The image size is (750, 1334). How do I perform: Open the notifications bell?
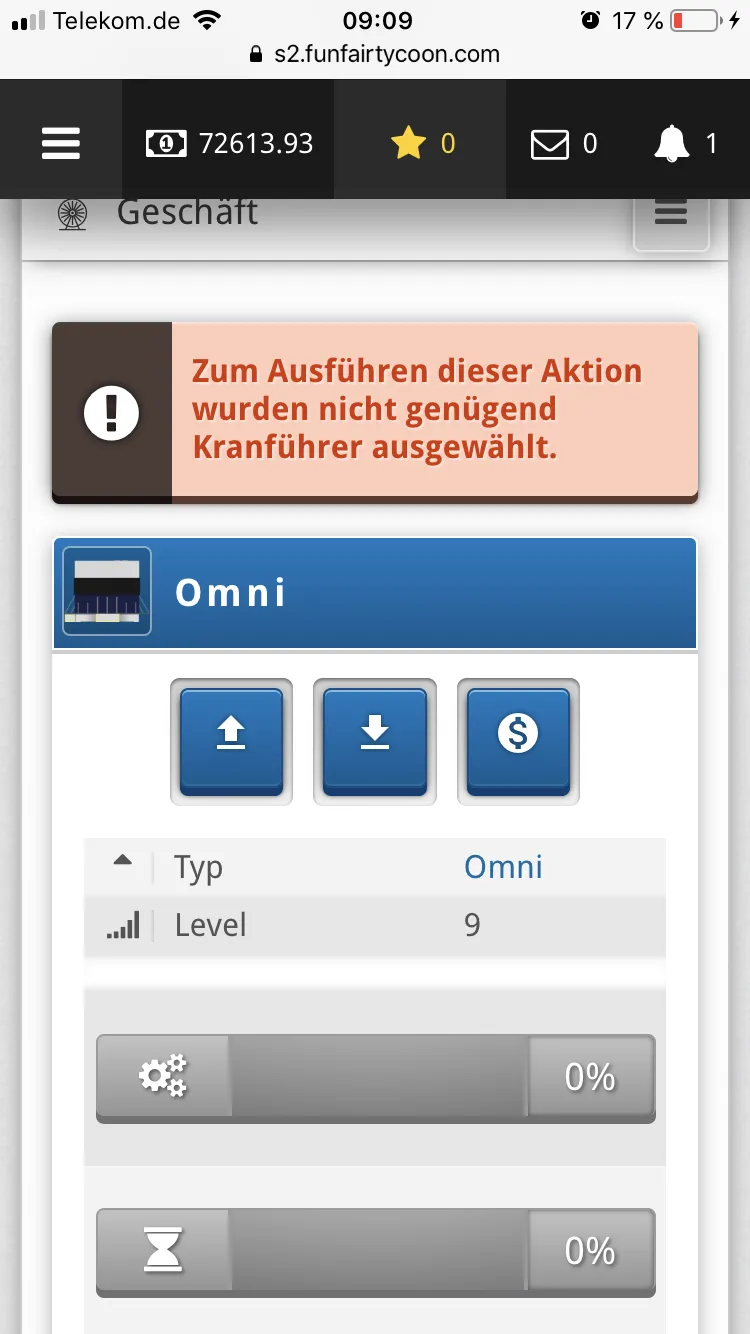tap(686, 144)
